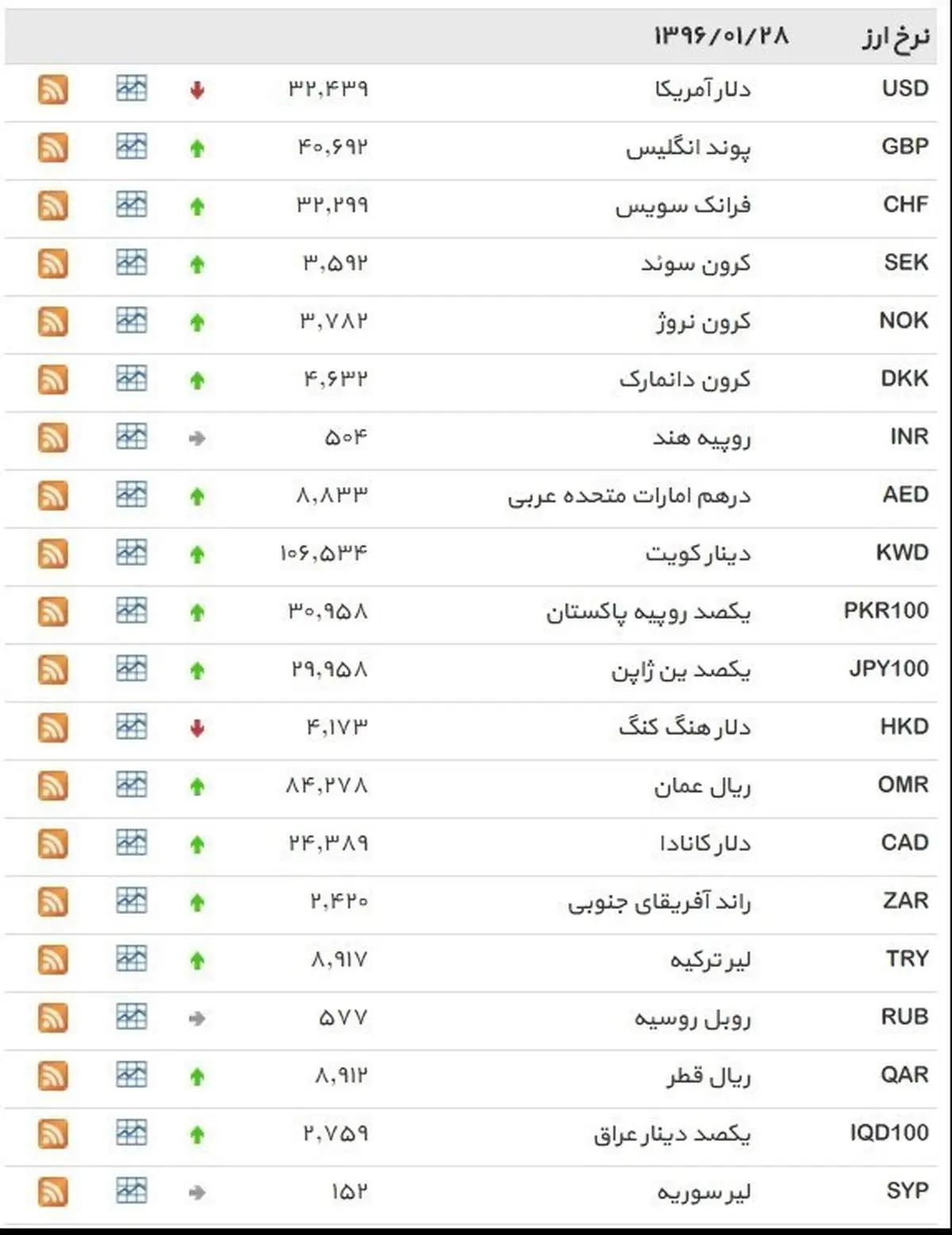The height and width of the screenshot is (1235, 952).
Task: Open the RSS feed for NOK
Action: point(52,321)
